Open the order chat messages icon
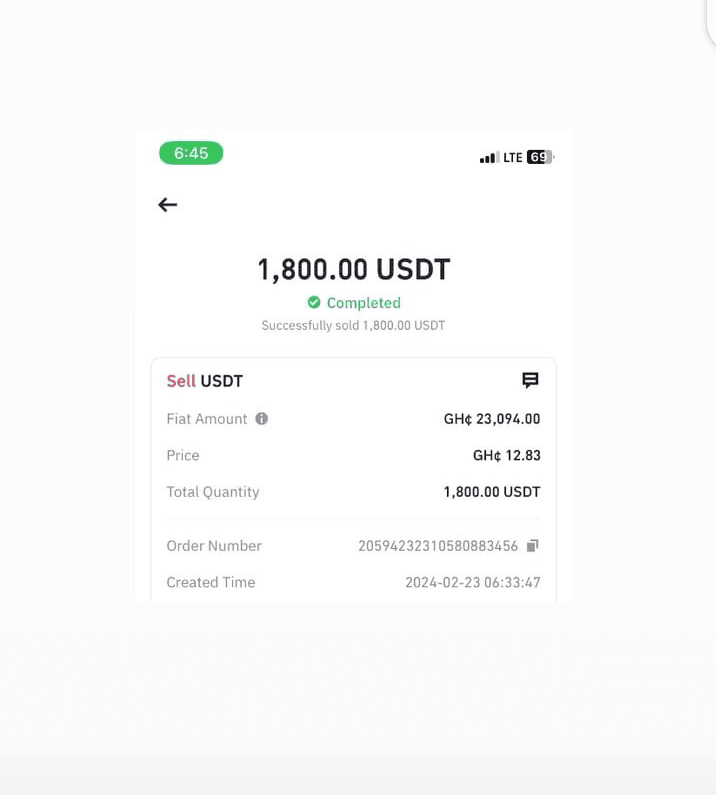Image resolution: width=716 pixels, height=795 pixels. pyautogui.click(x=530, y=380)
